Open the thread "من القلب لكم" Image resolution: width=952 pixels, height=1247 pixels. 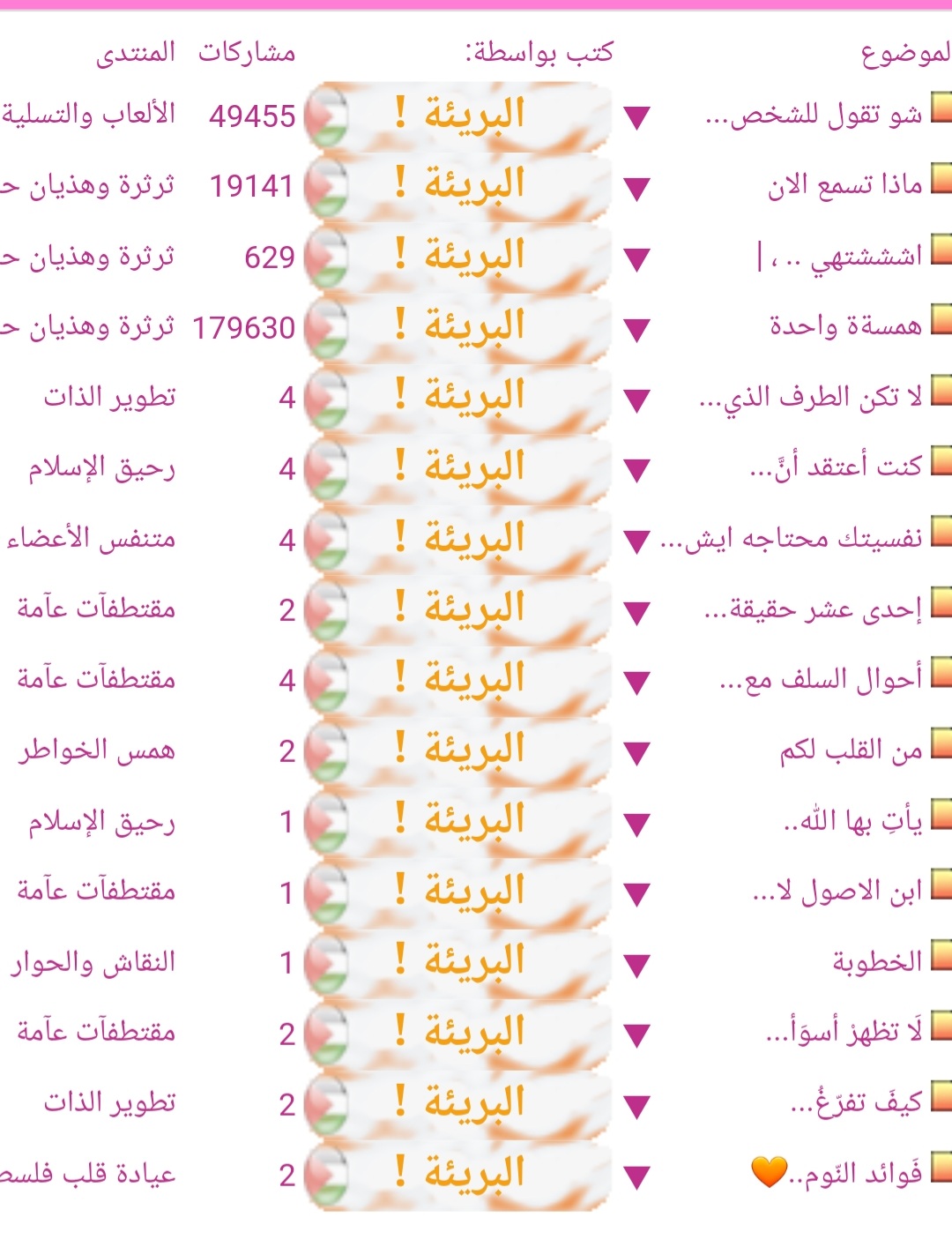point(851,750)
